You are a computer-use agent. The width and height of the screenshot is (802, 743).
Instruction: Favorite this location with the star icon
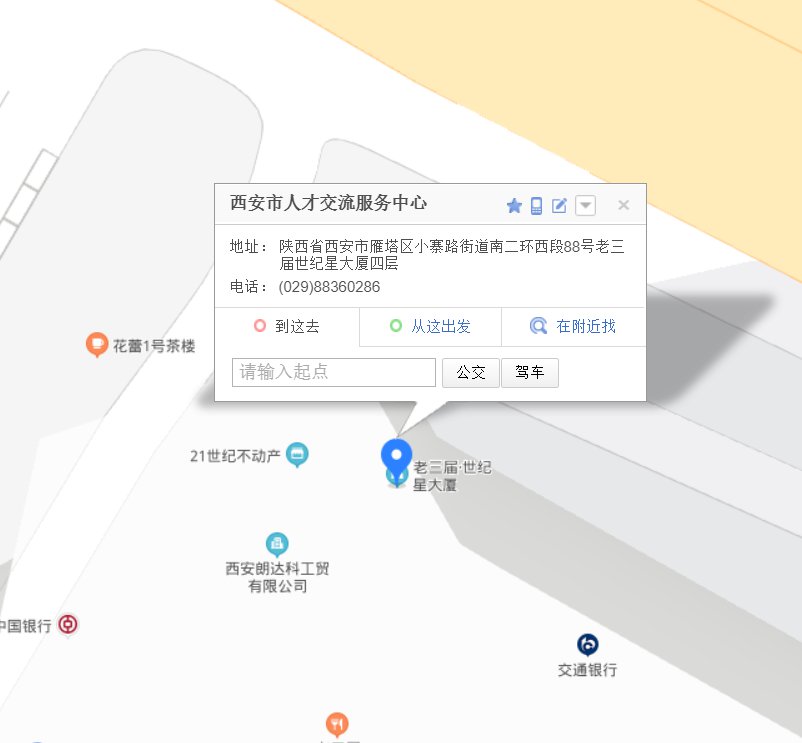point(514,206)
